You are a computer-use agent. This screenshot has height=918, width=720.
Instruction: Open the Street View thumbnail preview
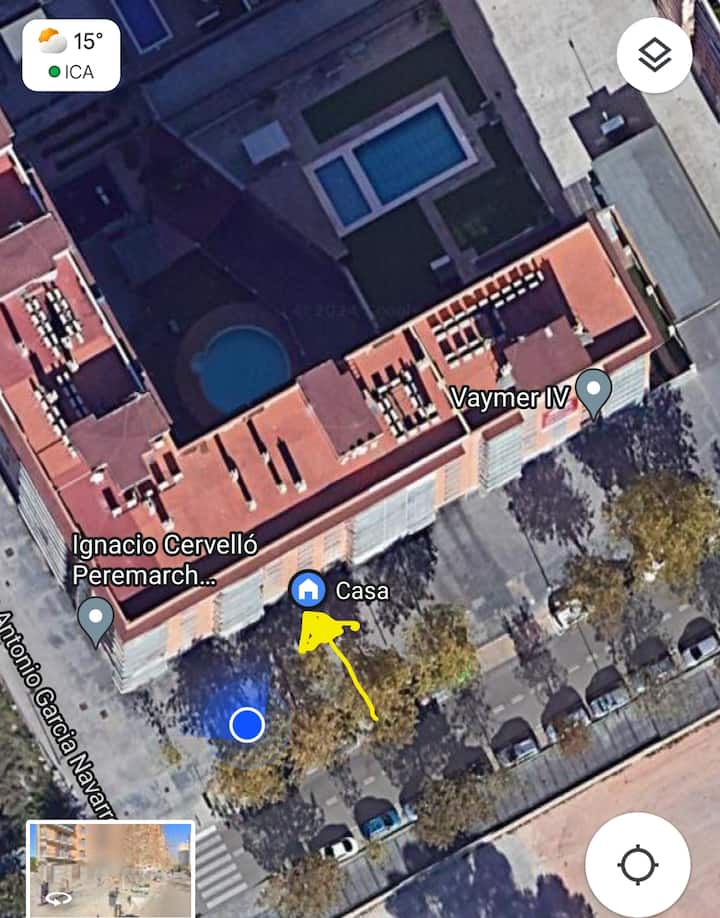tap(110, 868)
